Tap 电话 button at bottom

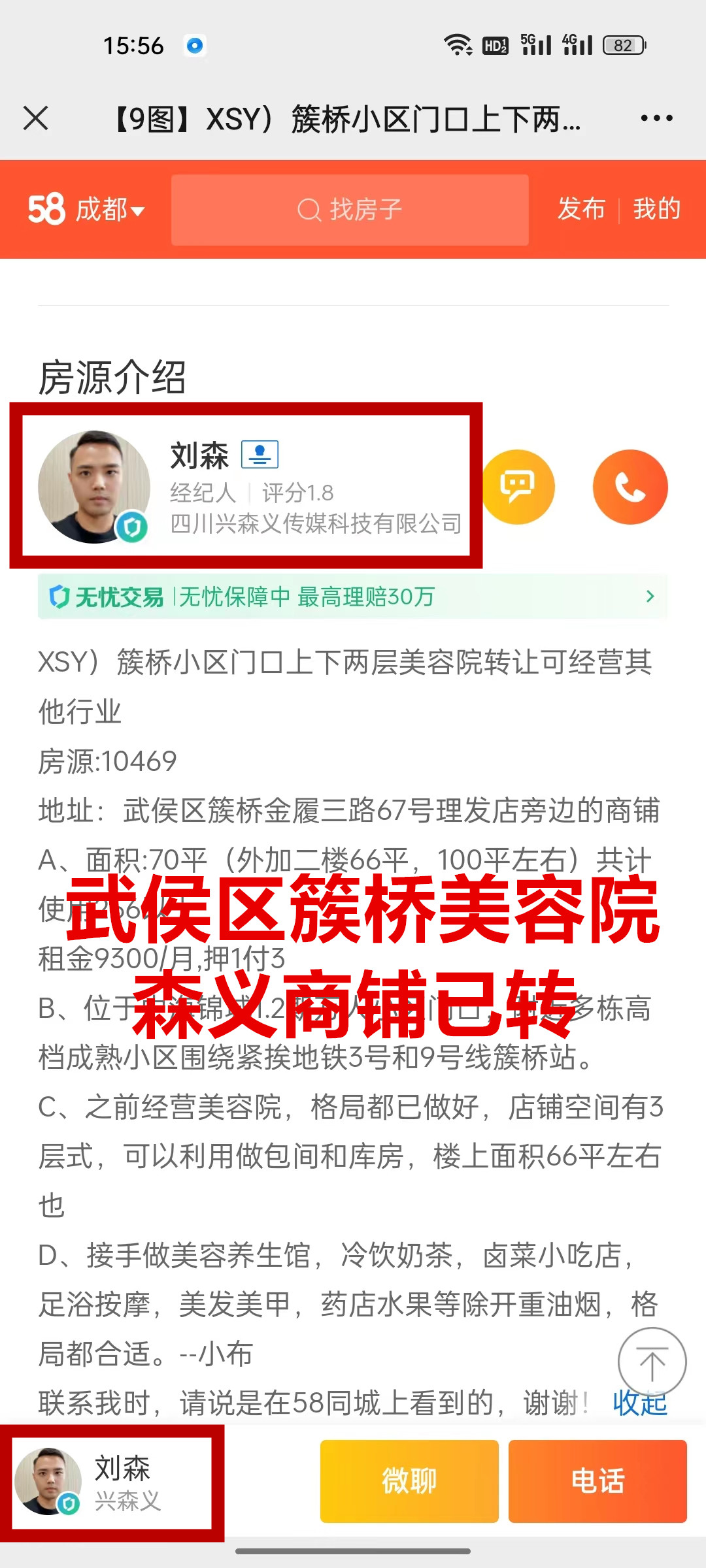pos(597,1481)
